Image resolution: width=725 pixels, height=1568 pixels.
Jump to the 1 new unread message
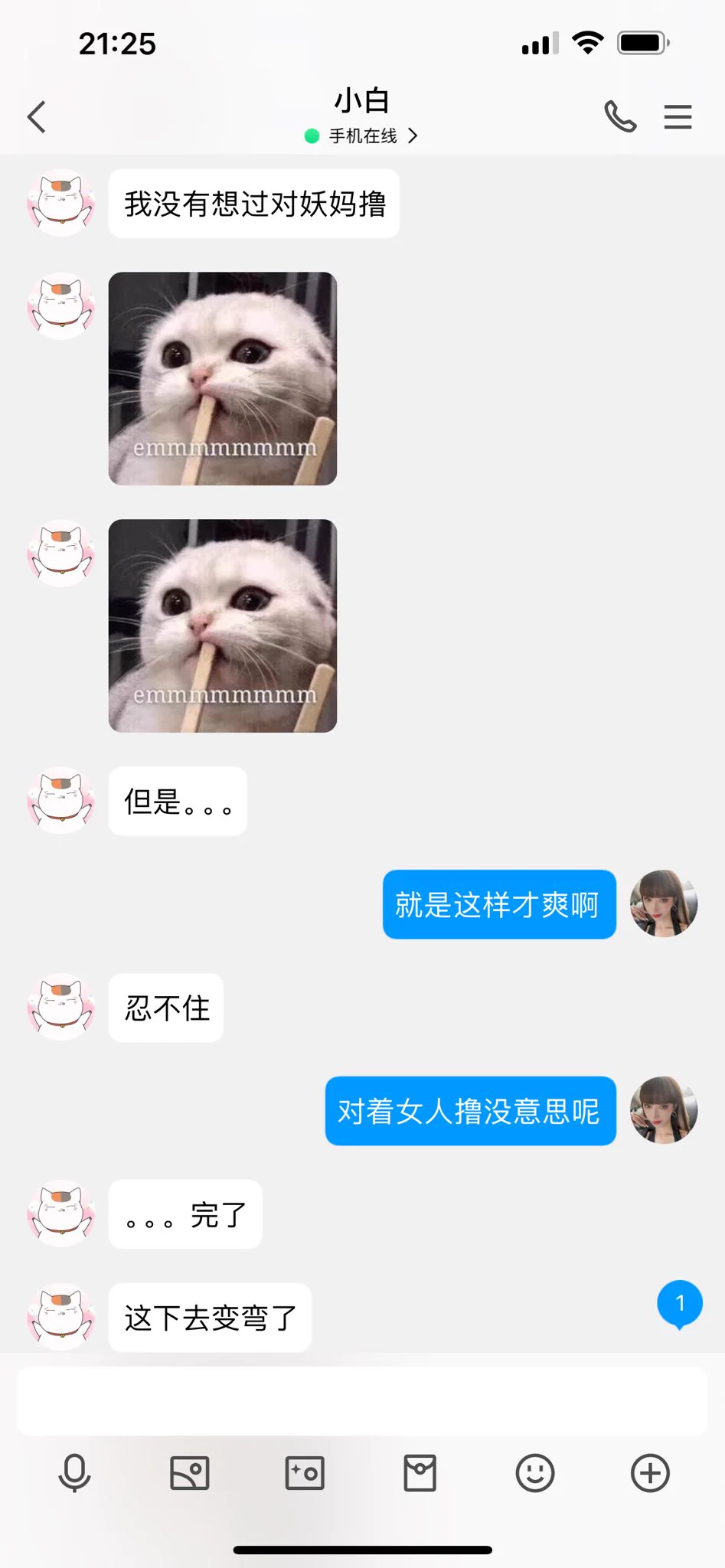pos(680,1303)
